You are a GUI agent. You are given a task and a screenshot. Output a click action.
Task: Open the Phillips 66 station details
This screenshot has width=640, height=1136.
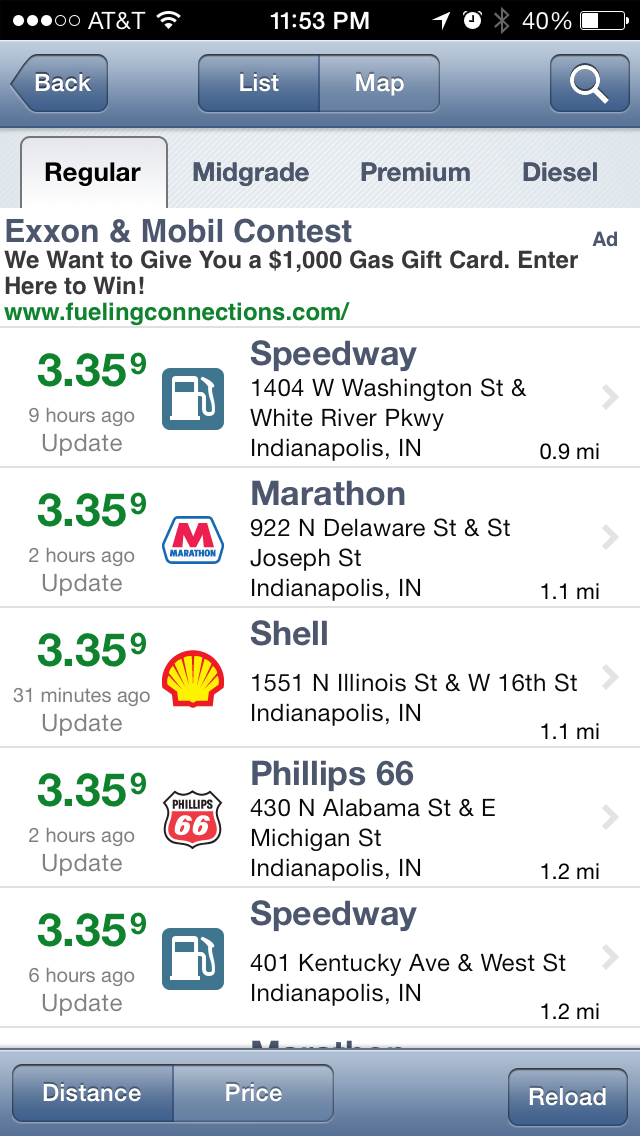coord(320,817)
